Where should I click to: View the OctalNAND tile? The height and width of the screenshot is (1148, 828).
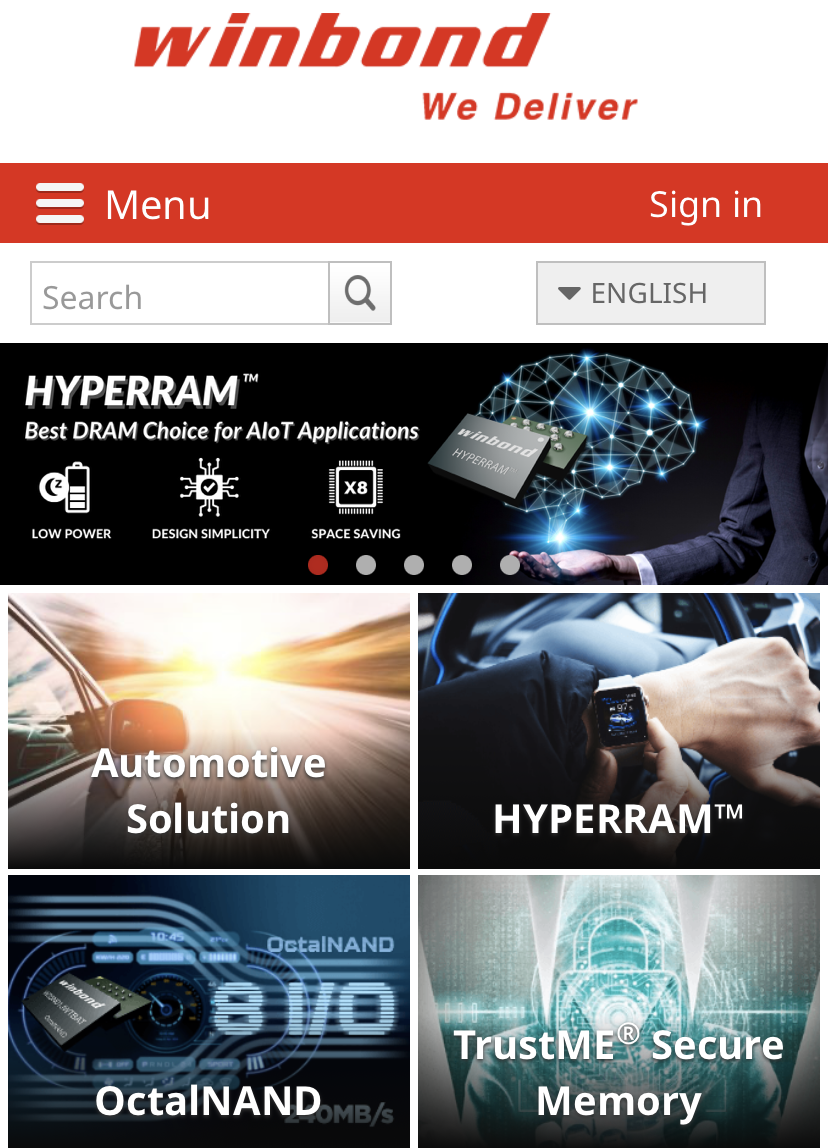pyautogui.click(x=209, y=1011)
